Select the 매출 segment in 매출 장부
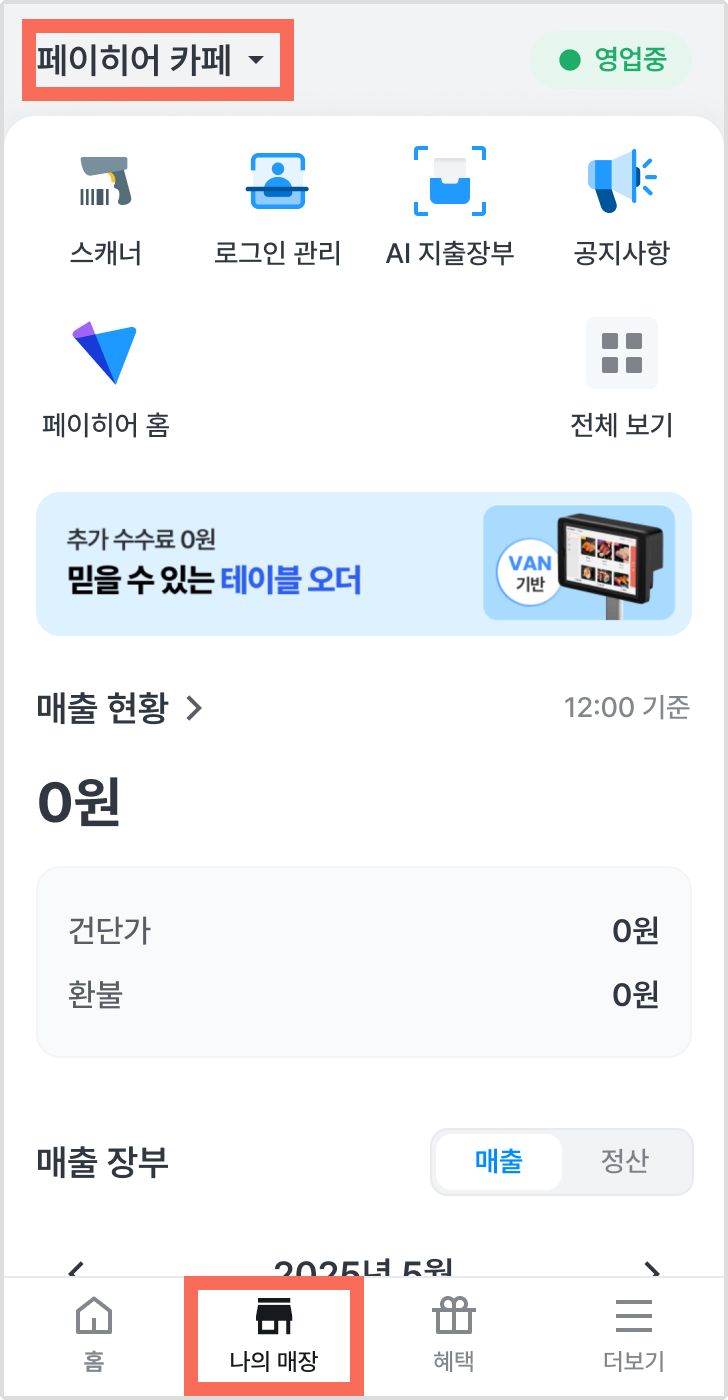Screen dimensions: 728x1400 499,1162
